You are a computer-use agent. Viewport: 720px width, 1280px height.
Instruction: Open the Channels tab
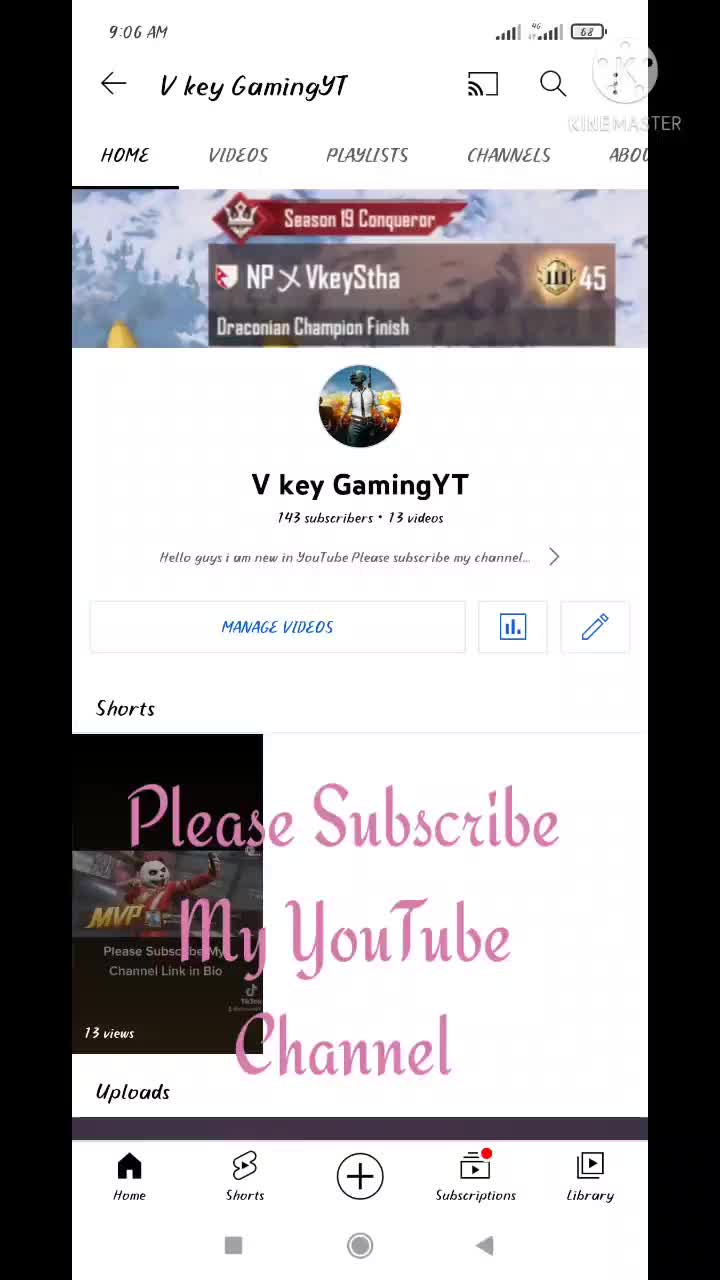tap(508, 155)
